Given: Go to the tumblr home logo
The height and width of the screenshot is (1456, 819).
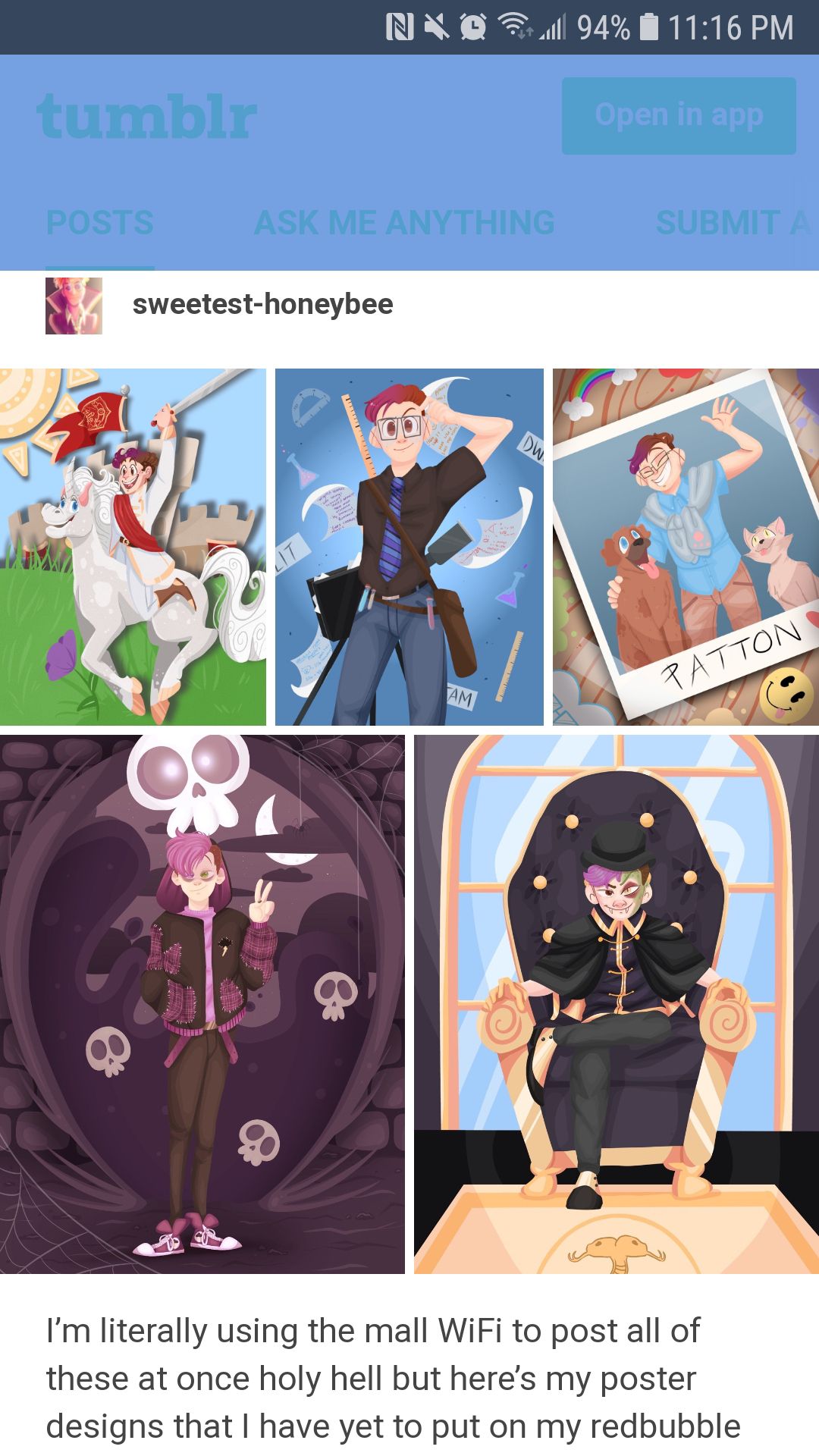Looking at the screenshot, I should coord(146,117).
